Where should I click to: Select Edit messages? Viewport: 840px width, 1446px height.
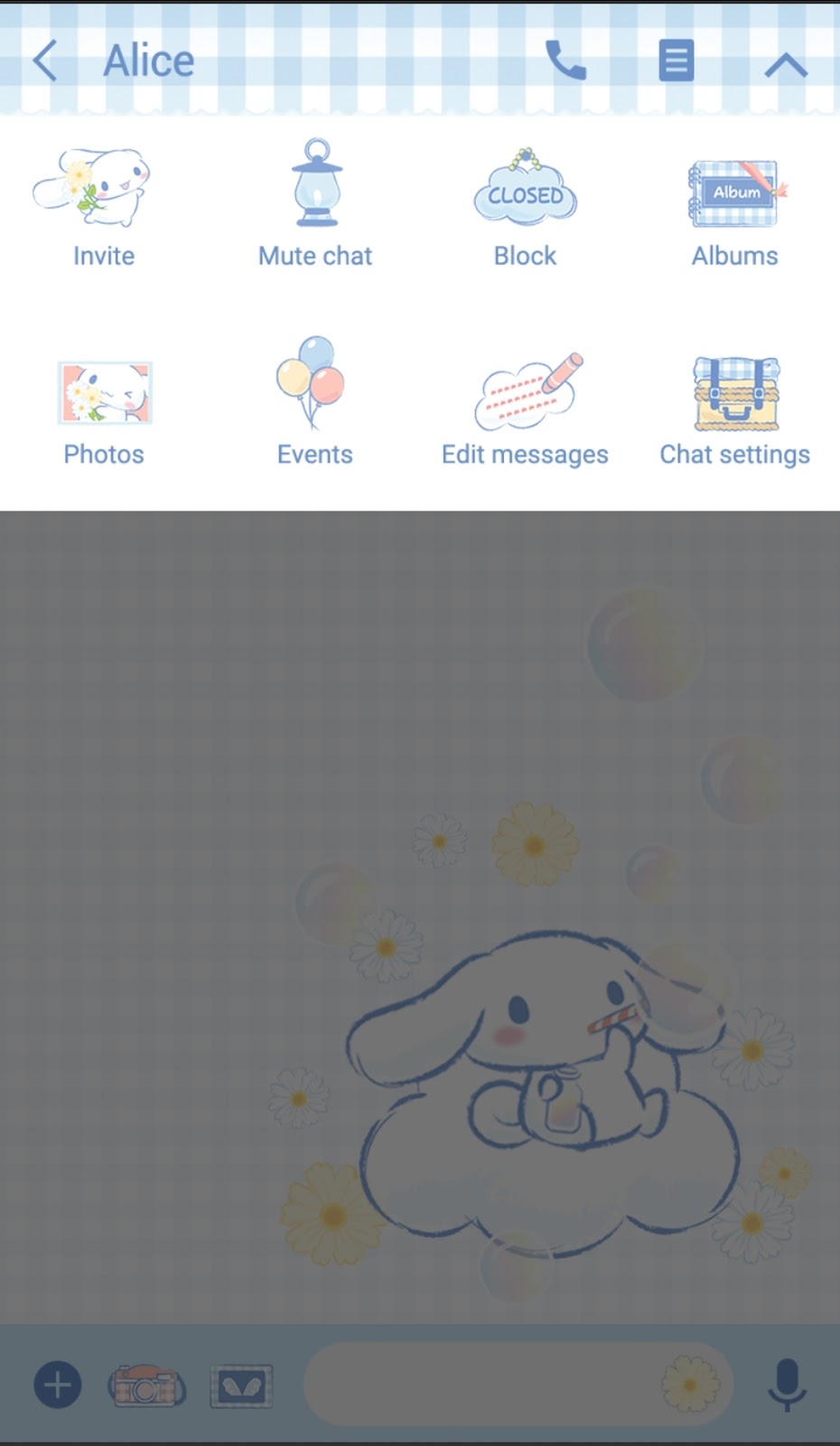tap(525, 406)
